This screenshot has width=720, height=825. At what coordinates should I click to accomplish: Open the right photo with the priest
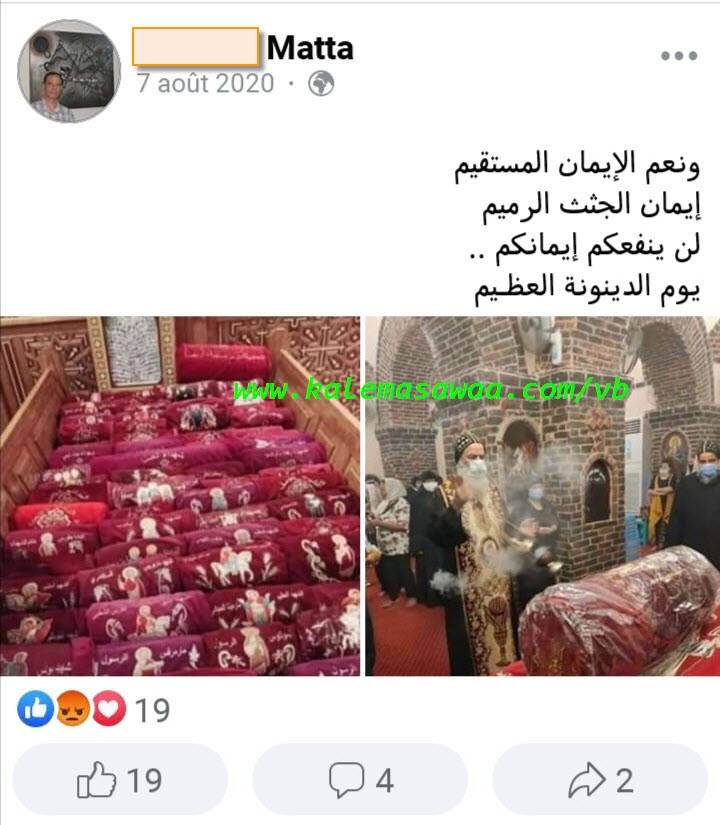point(542,496)
